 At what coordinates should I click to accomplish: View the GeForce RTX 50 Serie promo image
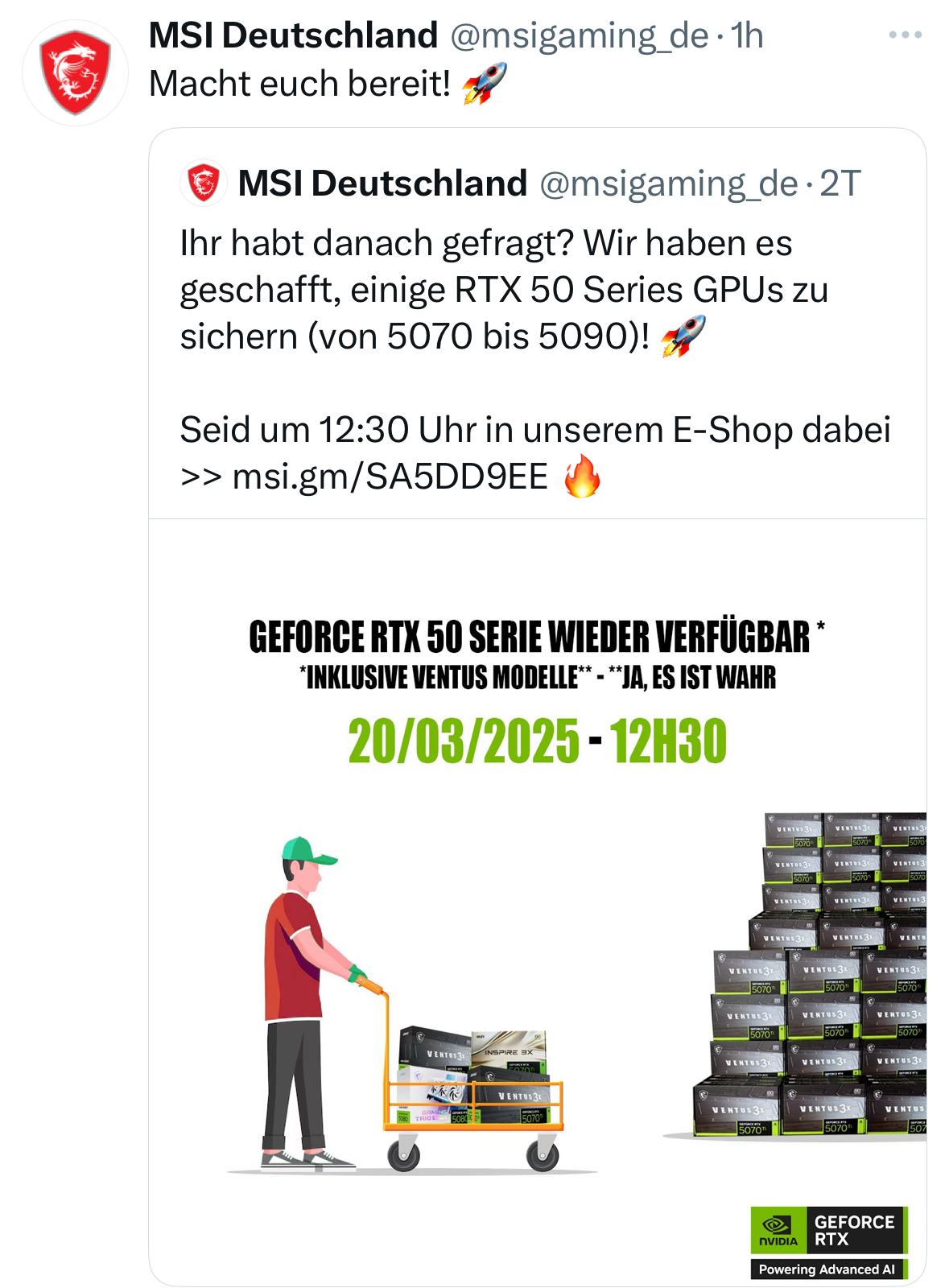point(537,902)
